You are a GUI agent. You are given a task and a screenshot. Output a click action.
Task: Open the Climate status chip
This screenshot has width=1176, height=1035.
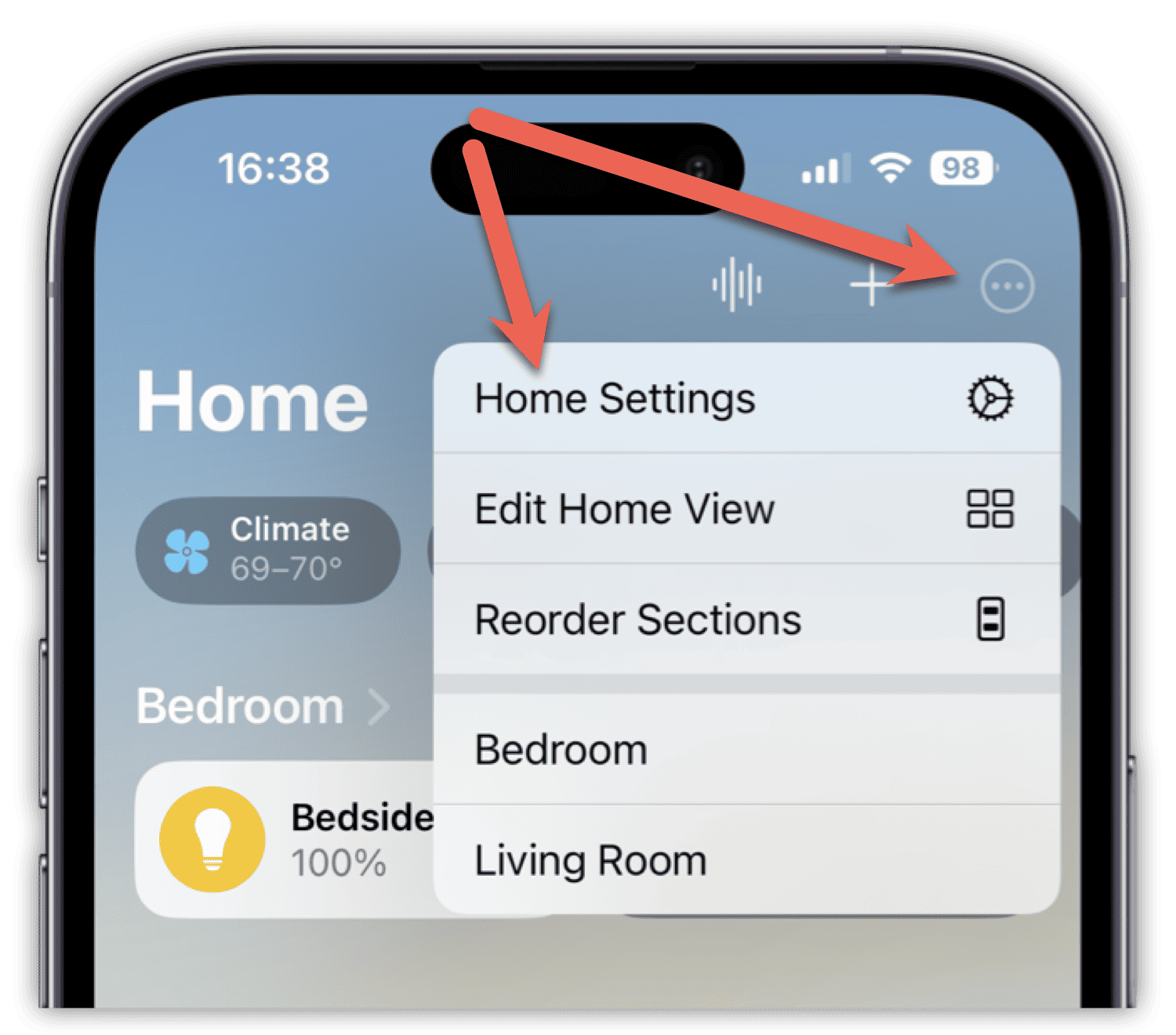pos(268,550)
